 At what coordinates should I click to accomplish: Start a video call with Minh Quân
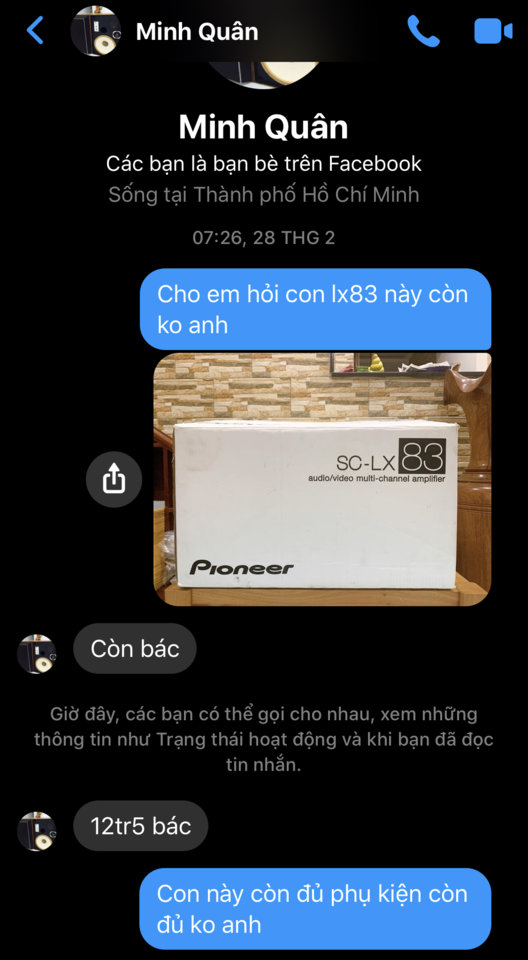click(x=493, y=31)
